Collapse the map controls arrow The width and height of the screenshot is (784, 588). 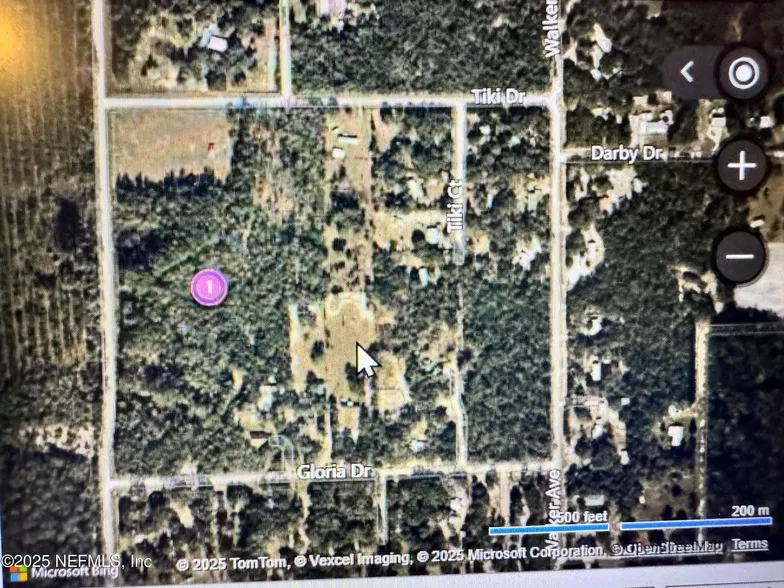pos(687,72)
